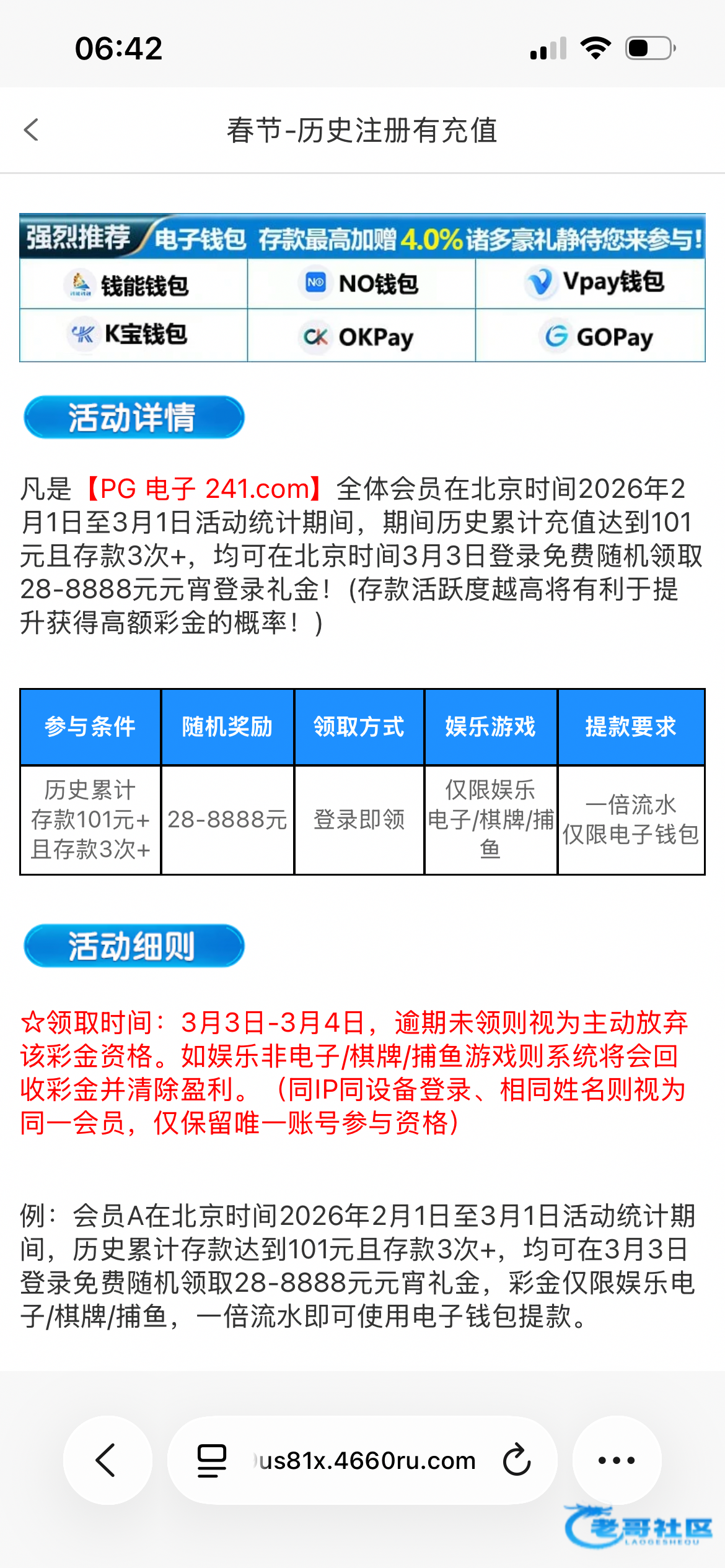Open the page settings icon in address bar
Image resolution: width=725 pixels, height=1568 pixels.
pyautogui.click(x=212, y=1460)
